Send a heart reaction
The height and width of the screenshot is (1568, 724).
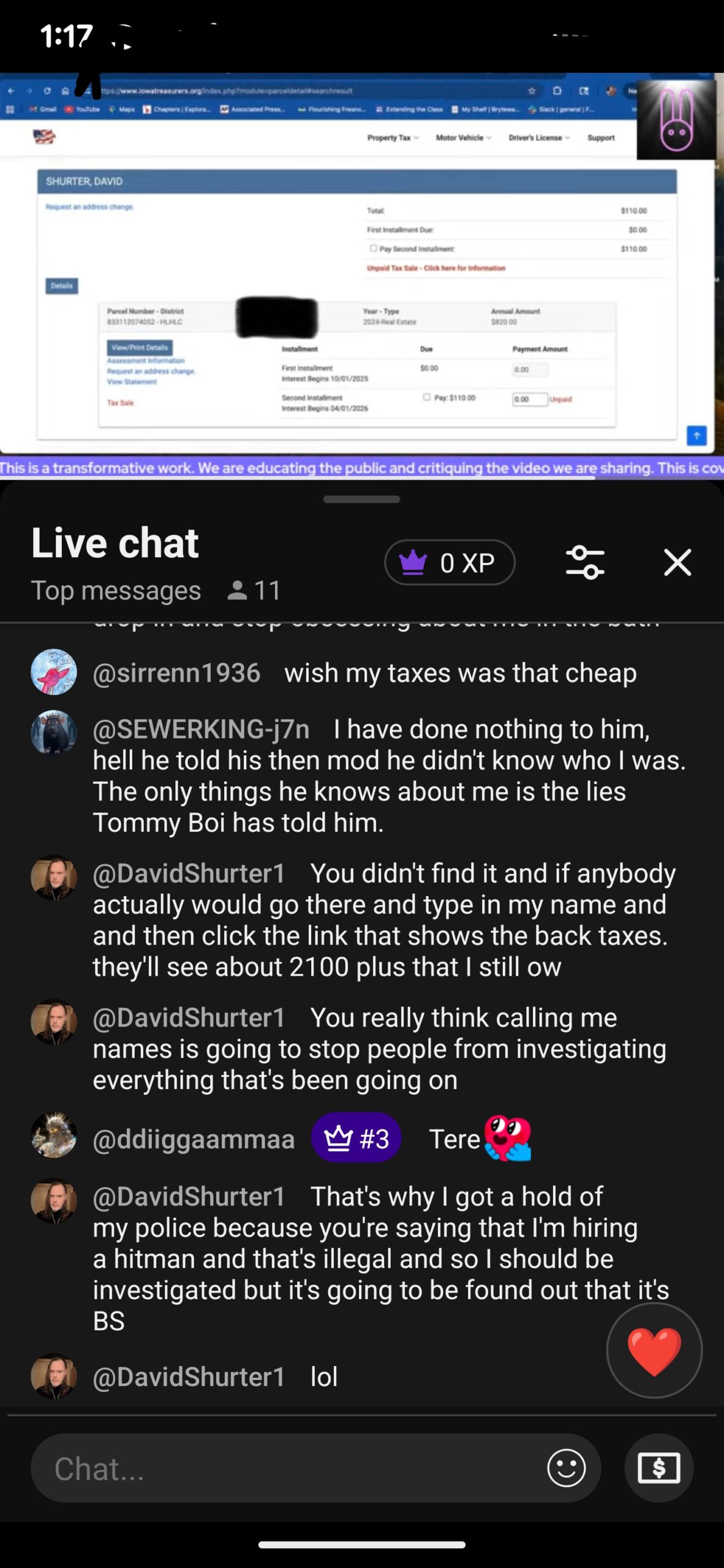tap(654, 1351)
